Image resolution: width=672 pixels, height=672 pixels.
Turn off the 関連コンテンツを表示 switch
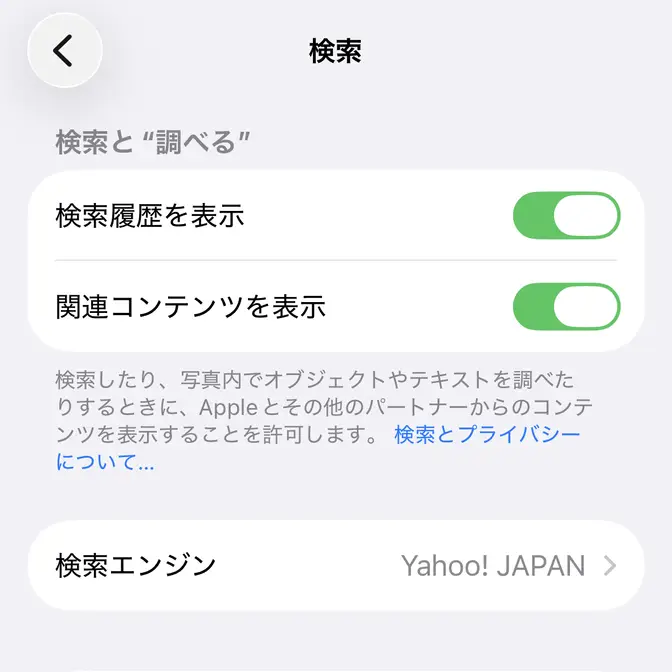pyautogui.click(x=566, y=306)
